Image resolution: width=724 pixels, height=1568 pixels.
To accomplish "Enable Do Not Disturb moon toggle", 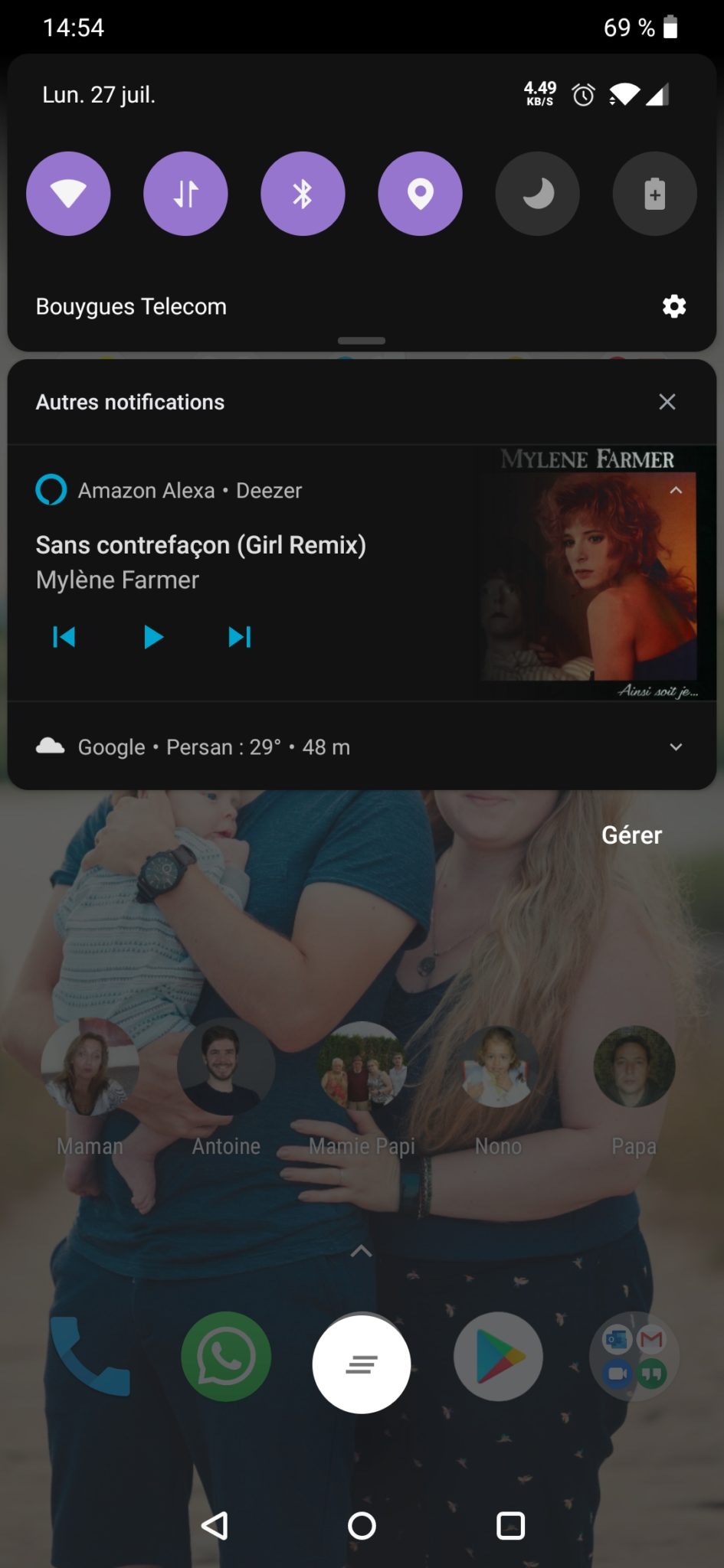I will 537,194.
